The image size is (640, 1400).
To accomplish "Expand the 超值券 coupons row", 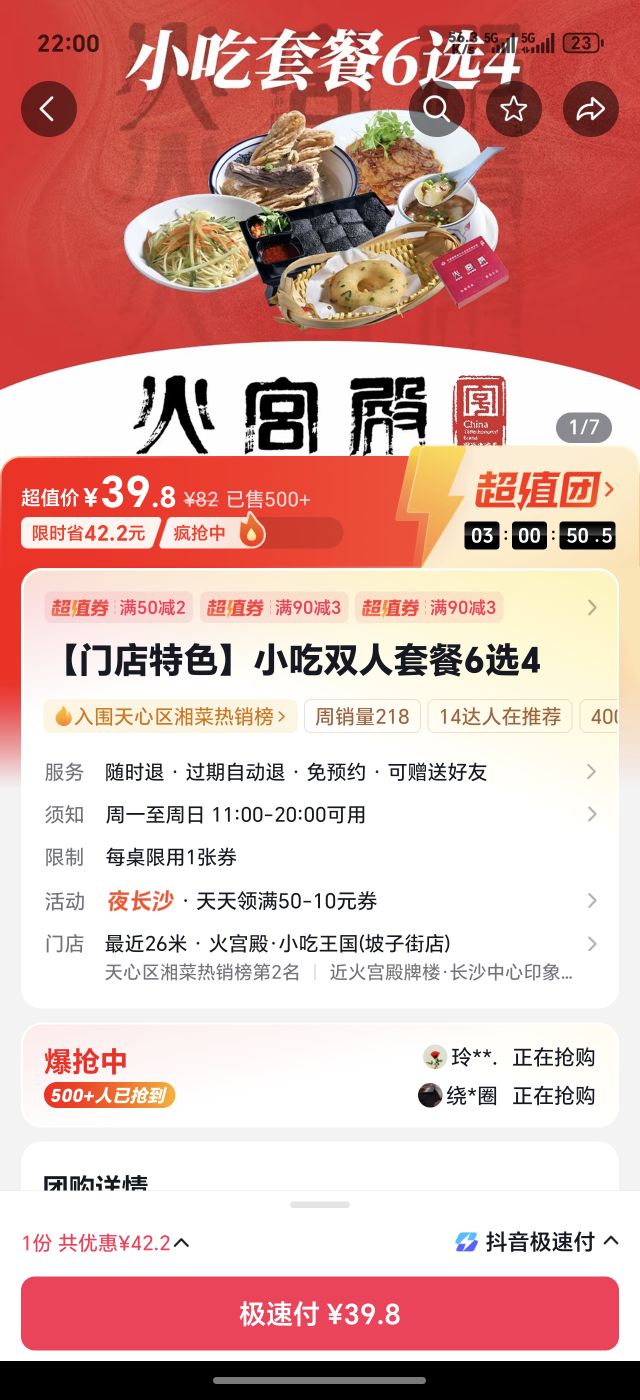I will (x=320, y=607).
